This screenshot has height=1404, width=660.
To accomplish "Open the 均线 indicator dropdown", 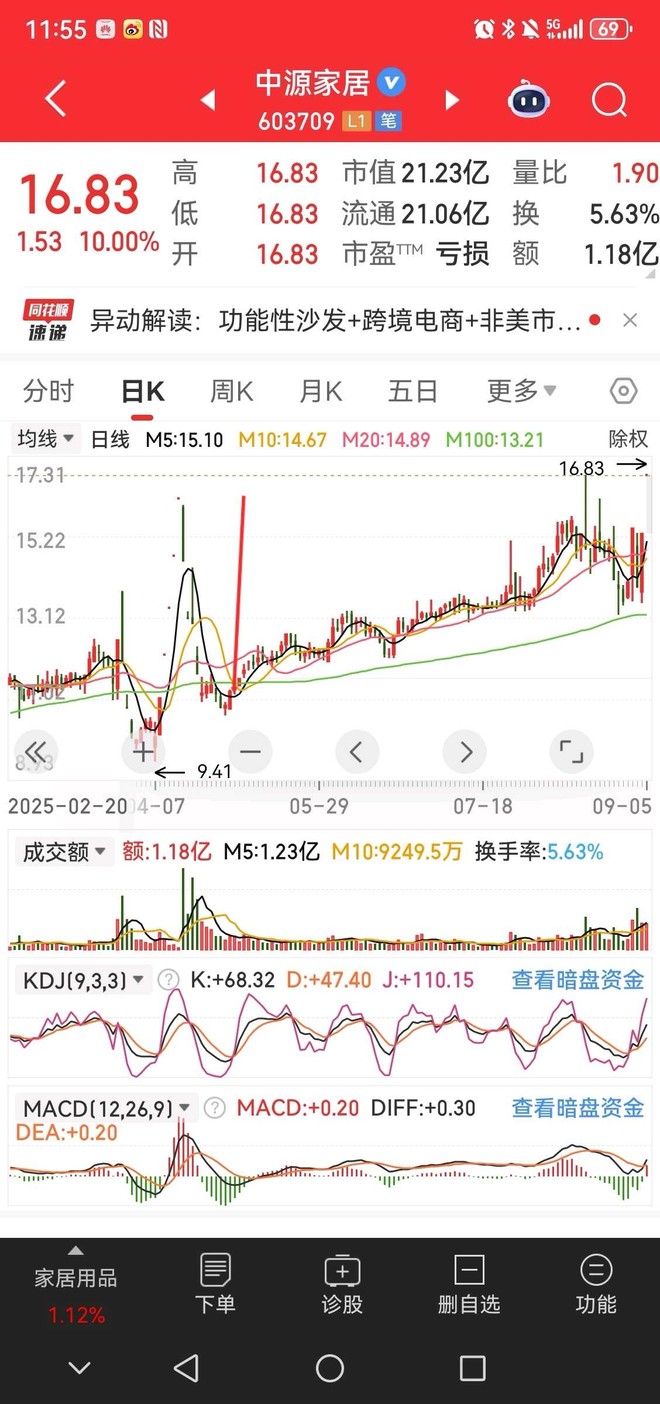I will pos(47,438).
